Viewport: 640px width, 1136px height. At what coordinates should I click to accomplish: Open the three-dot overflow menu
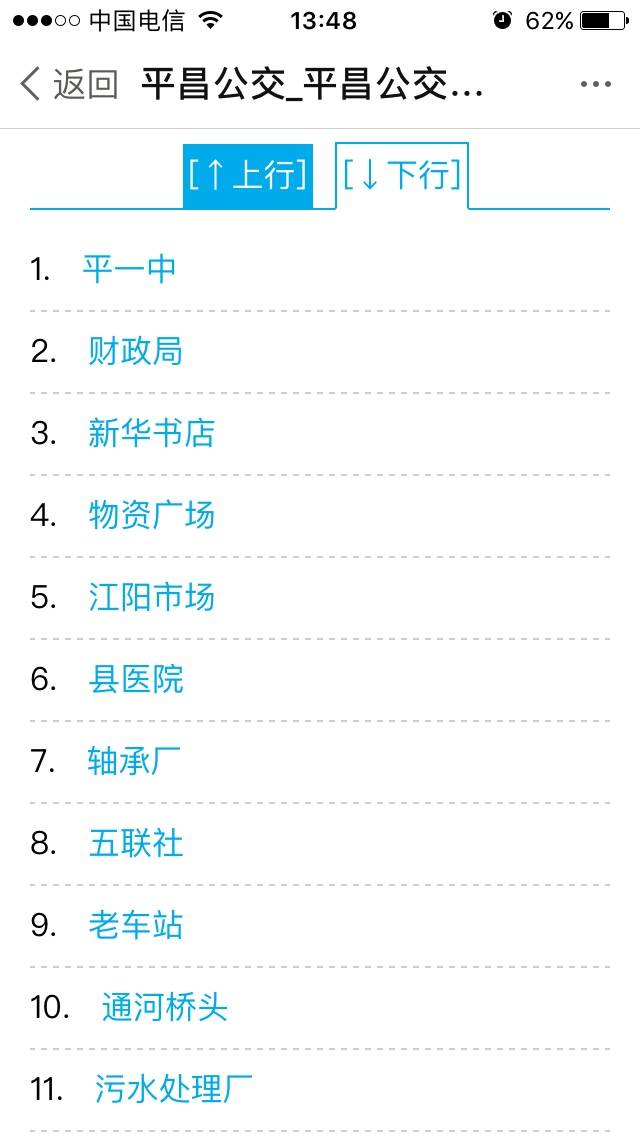(x=595, y=85)
